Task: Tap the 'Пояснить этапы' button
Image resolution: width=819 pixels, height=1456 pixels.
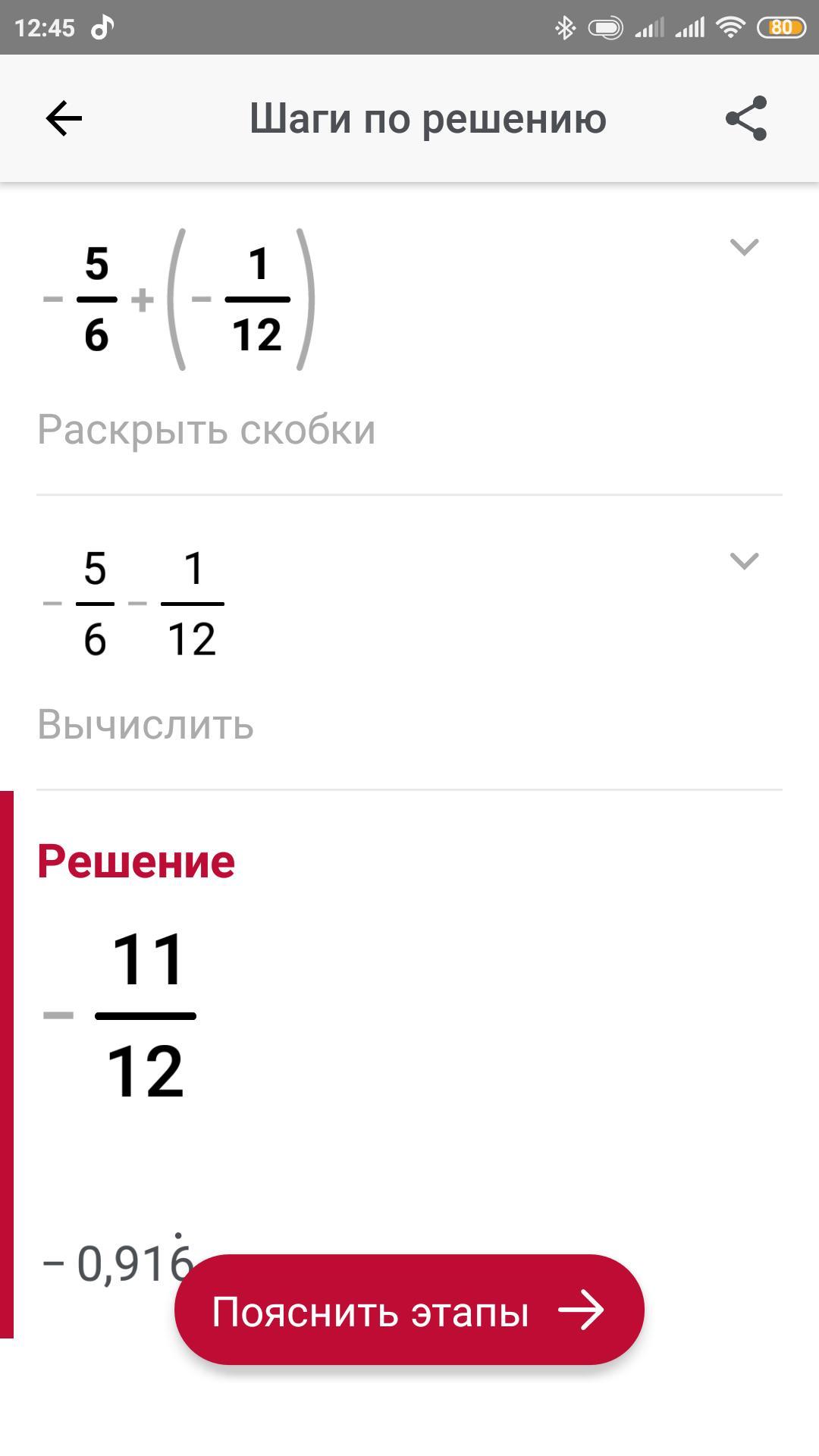Action: pos(409,1312)
